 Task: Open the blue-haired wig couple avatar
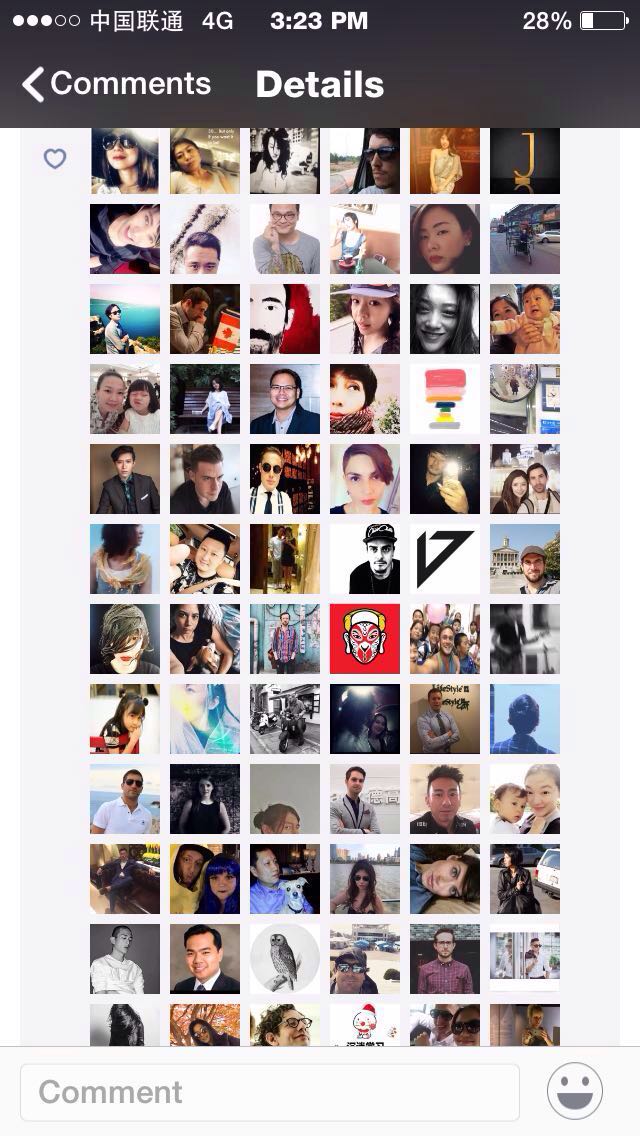[205, 878]
